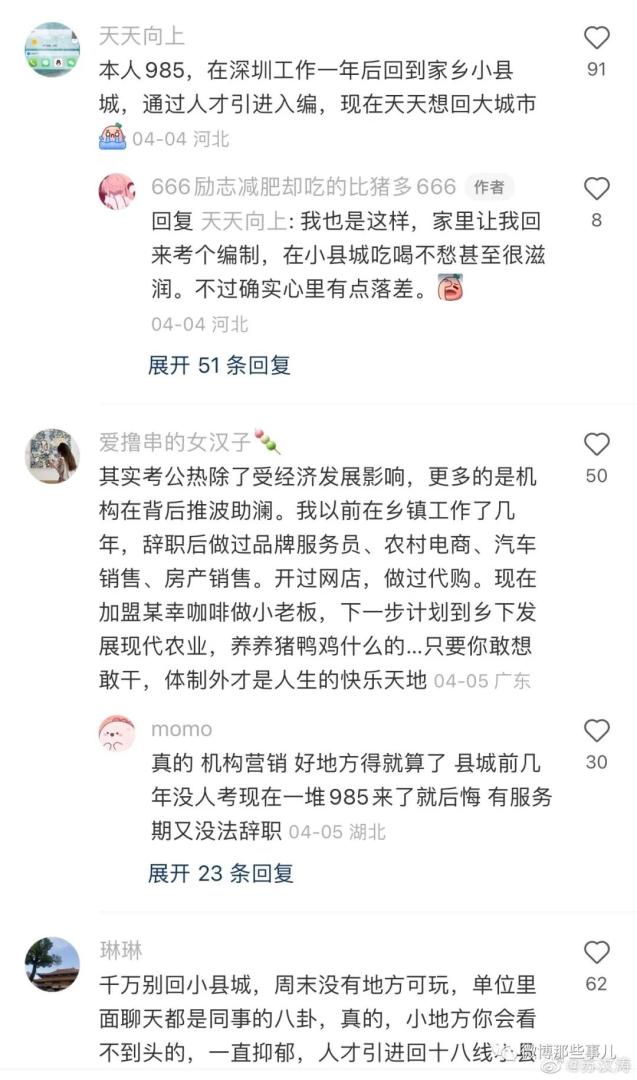Like momo's reply
Viewport: 637px width, 1080px height.
pos(596,731)
